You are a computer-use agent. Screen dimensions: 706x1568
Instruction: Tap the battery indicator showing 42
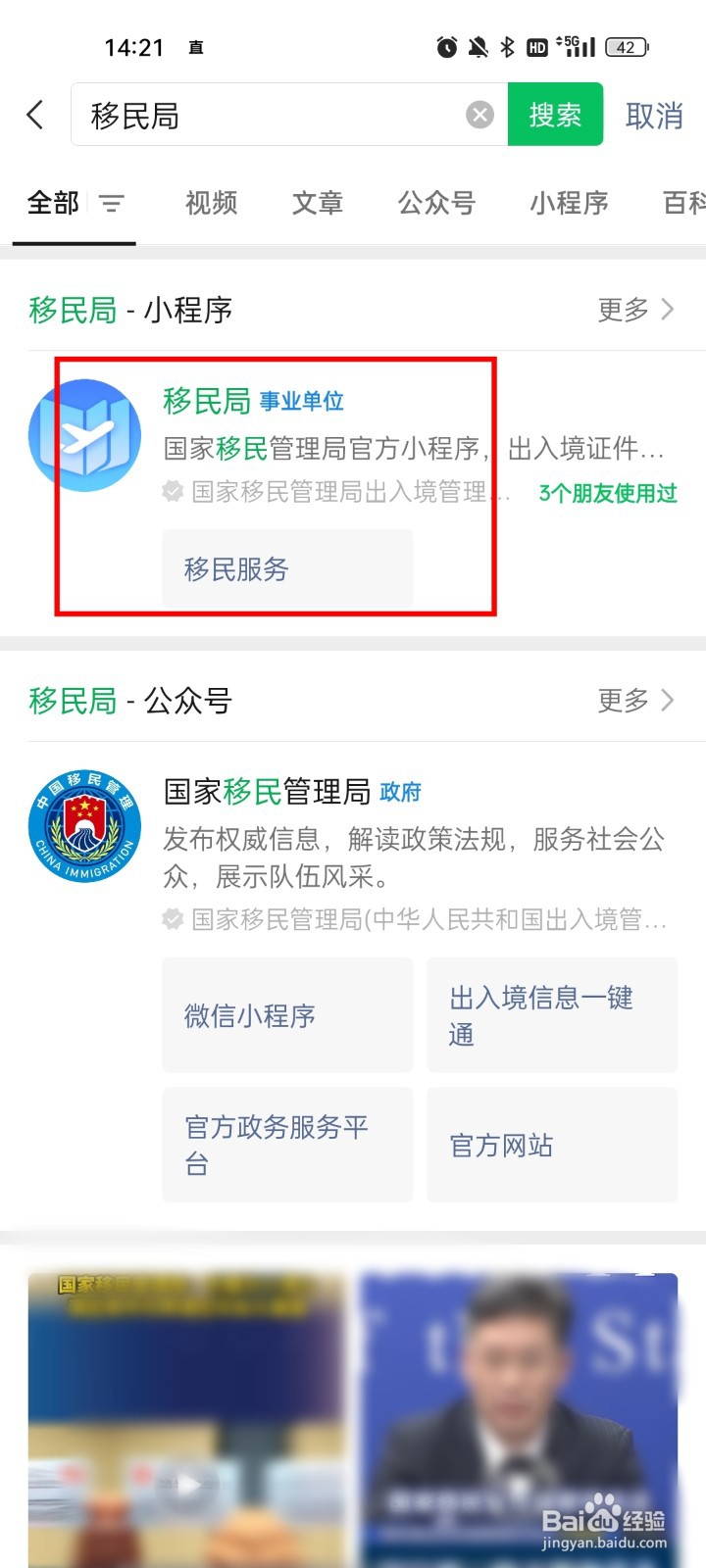(625, 46)
